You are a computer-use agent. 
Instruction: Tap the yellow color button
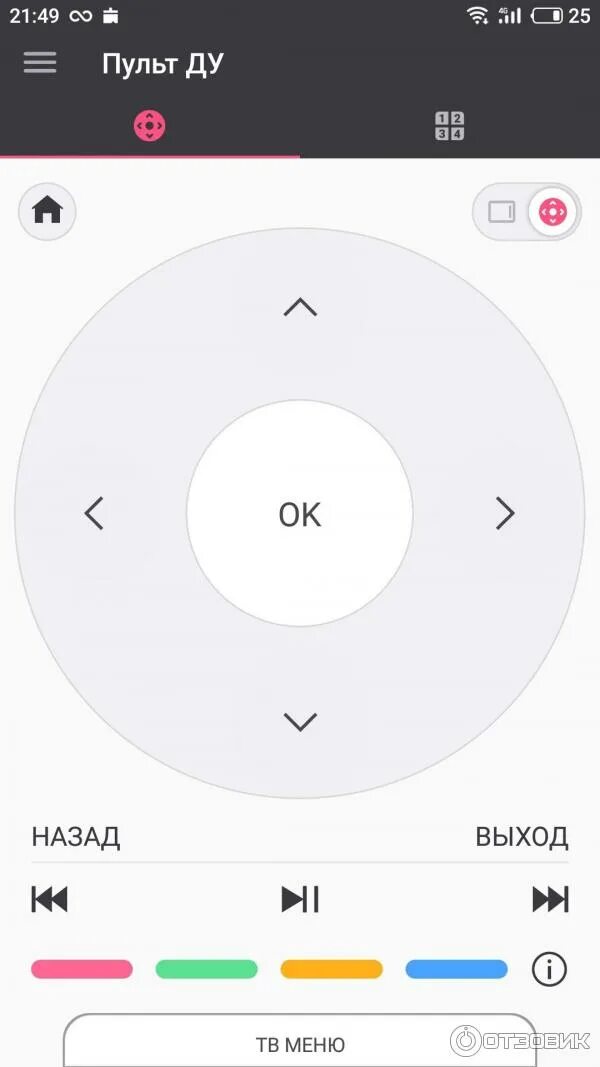tap(331, 969)
